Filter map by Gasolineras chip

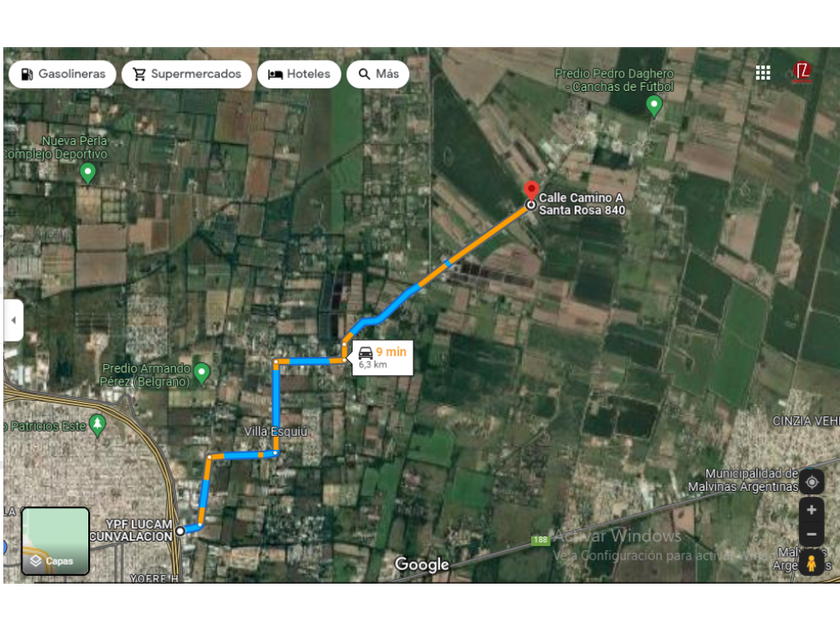point(62,74)
